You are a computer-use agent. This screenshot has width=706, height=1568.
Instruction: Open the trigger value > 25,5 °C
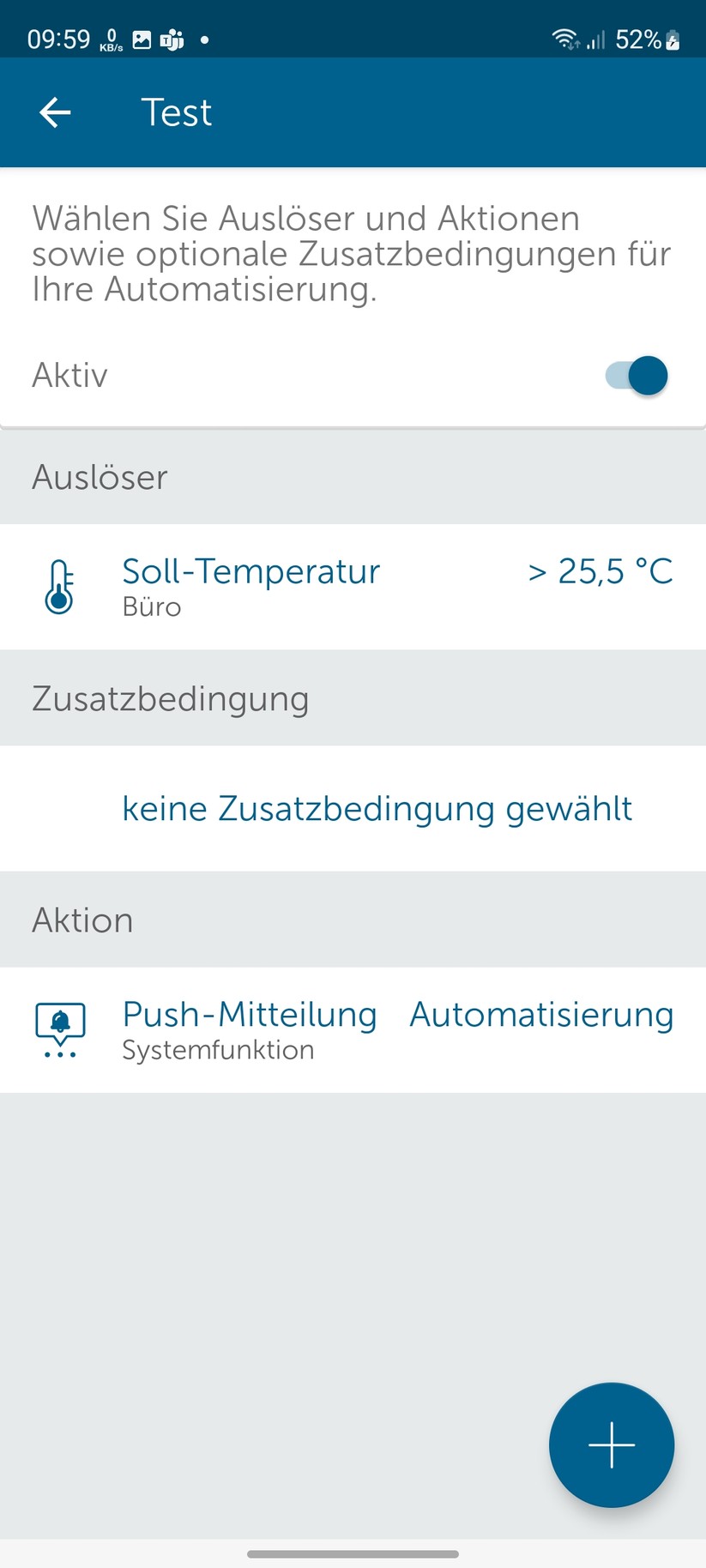pos(600,570)
